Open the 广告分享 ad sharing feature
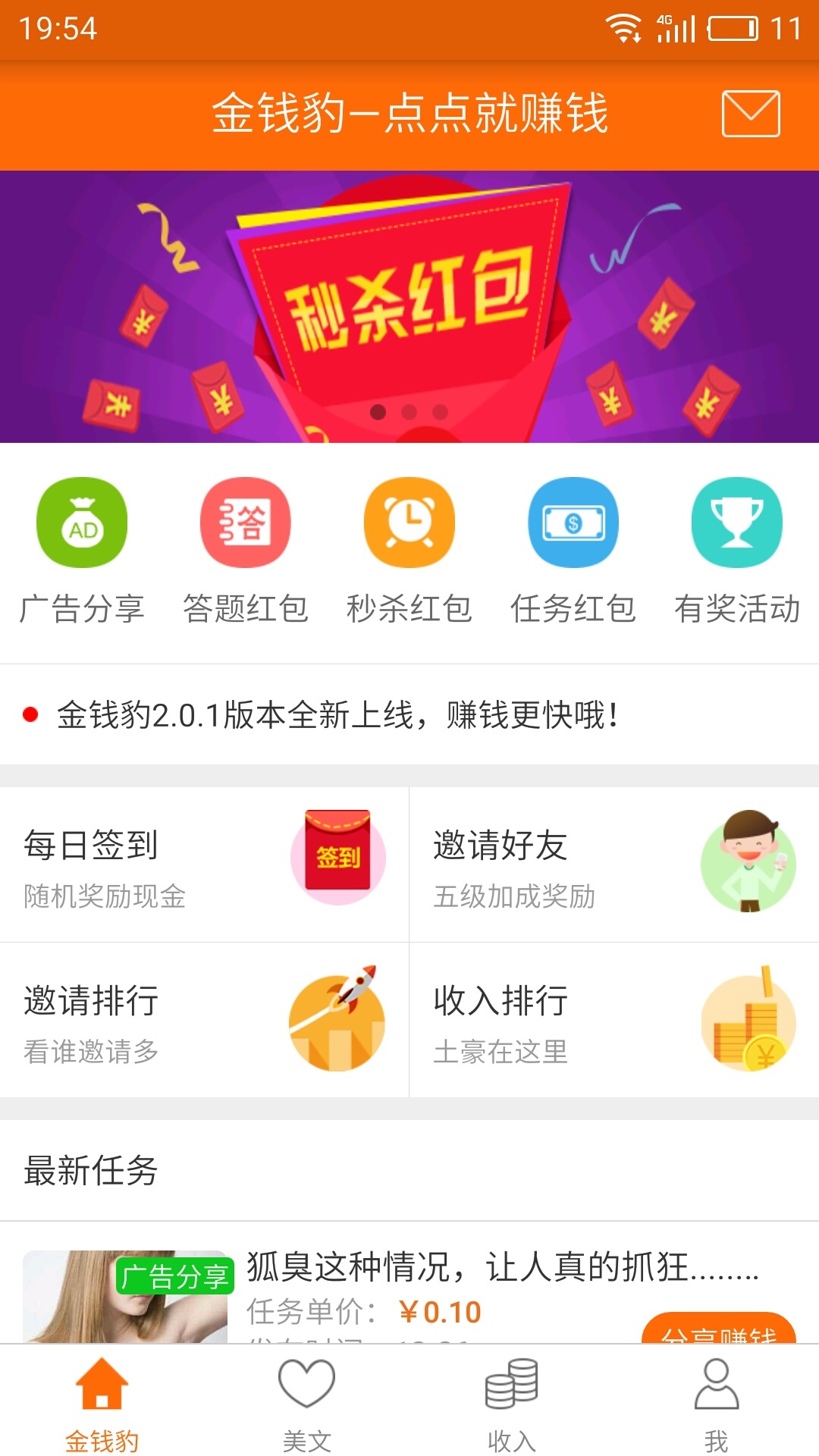 82,522
